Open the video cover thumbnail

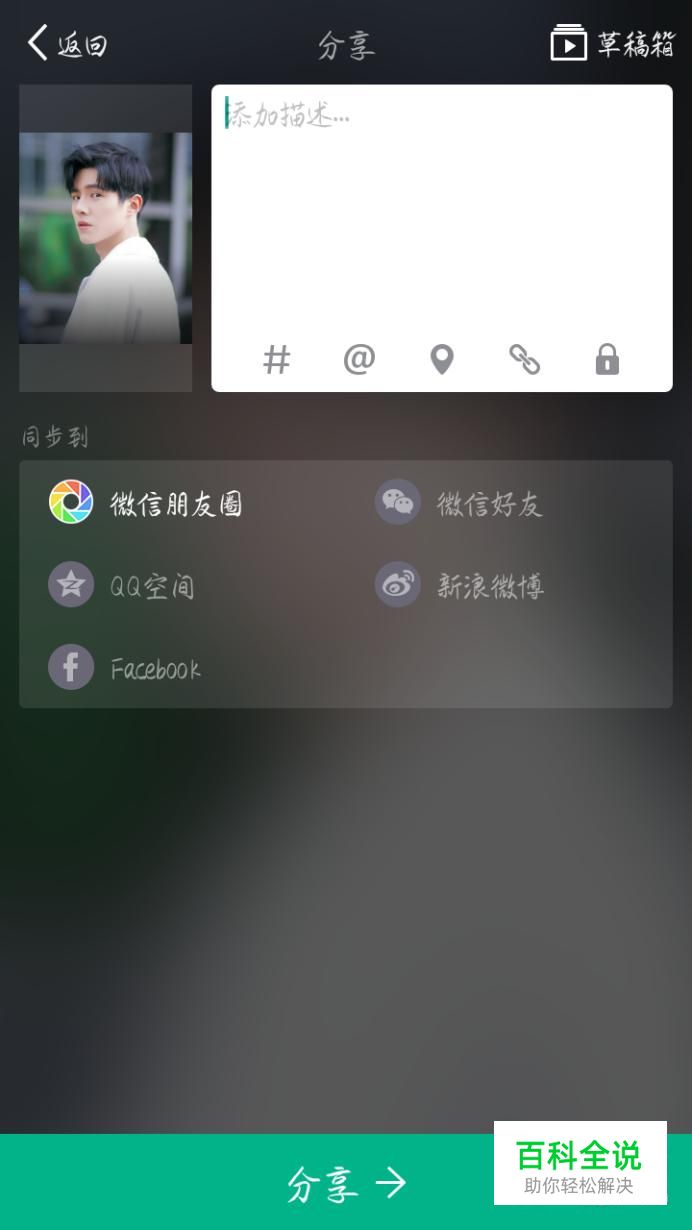coord(106,238)
